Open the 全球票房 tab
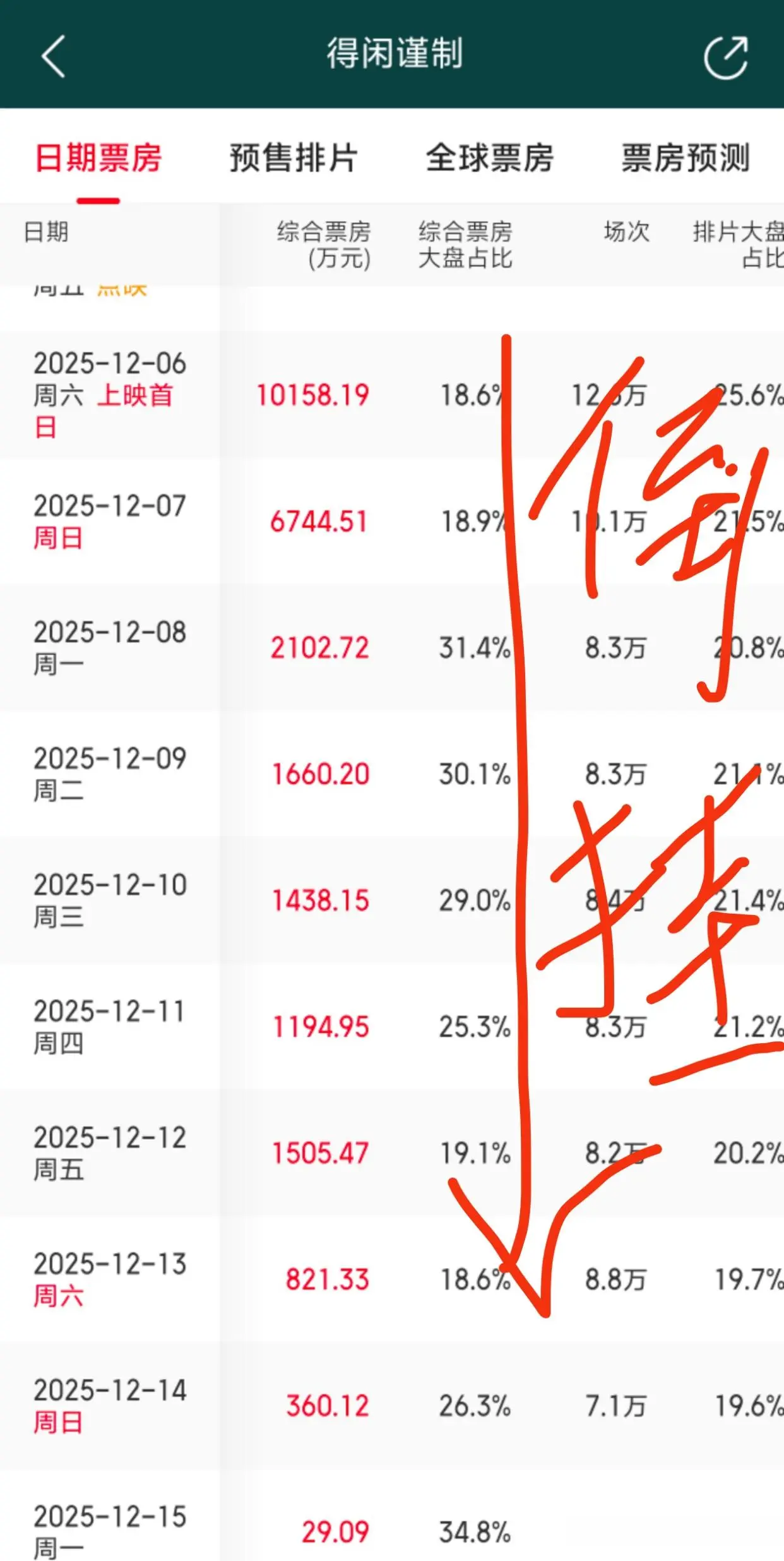This screenshot has width=784, height=1561. 490,158
